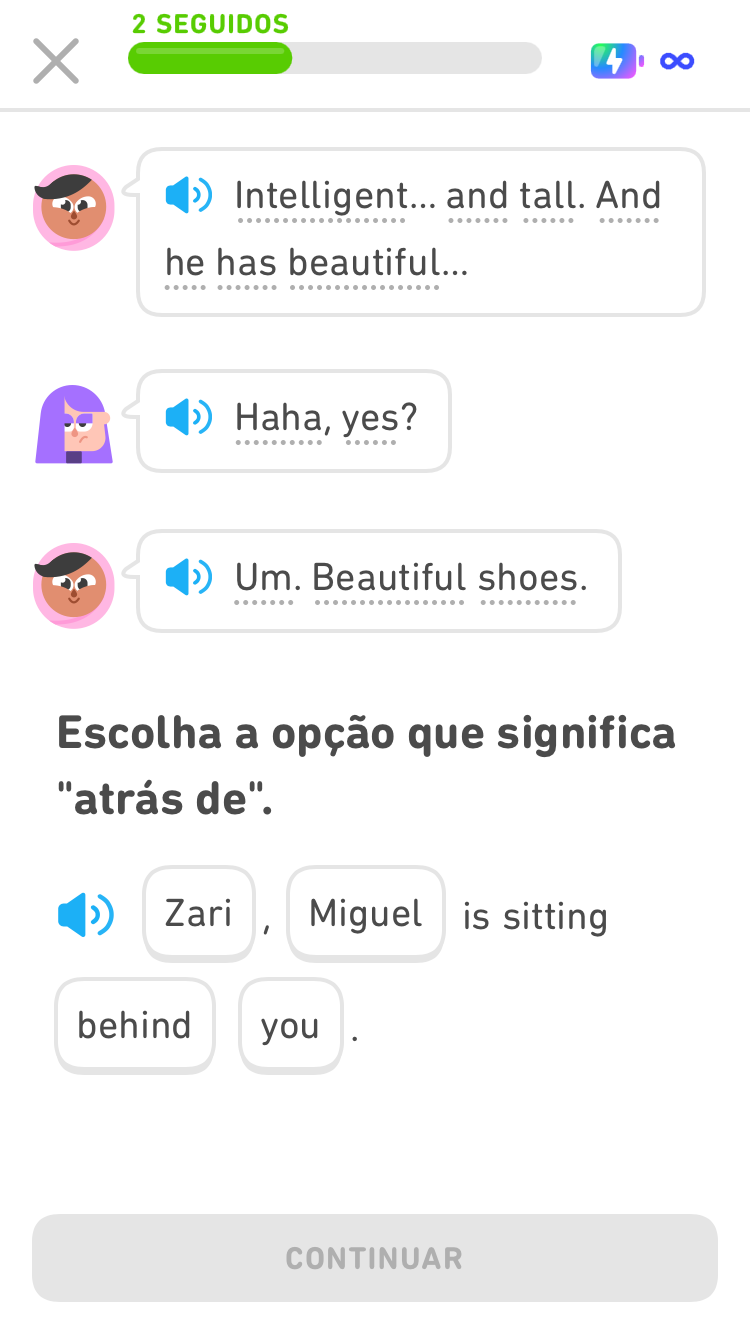Open the unlimited hearts infinity icon
The width and height of the screenshot is (750, 1334).
tap(675, 60)
